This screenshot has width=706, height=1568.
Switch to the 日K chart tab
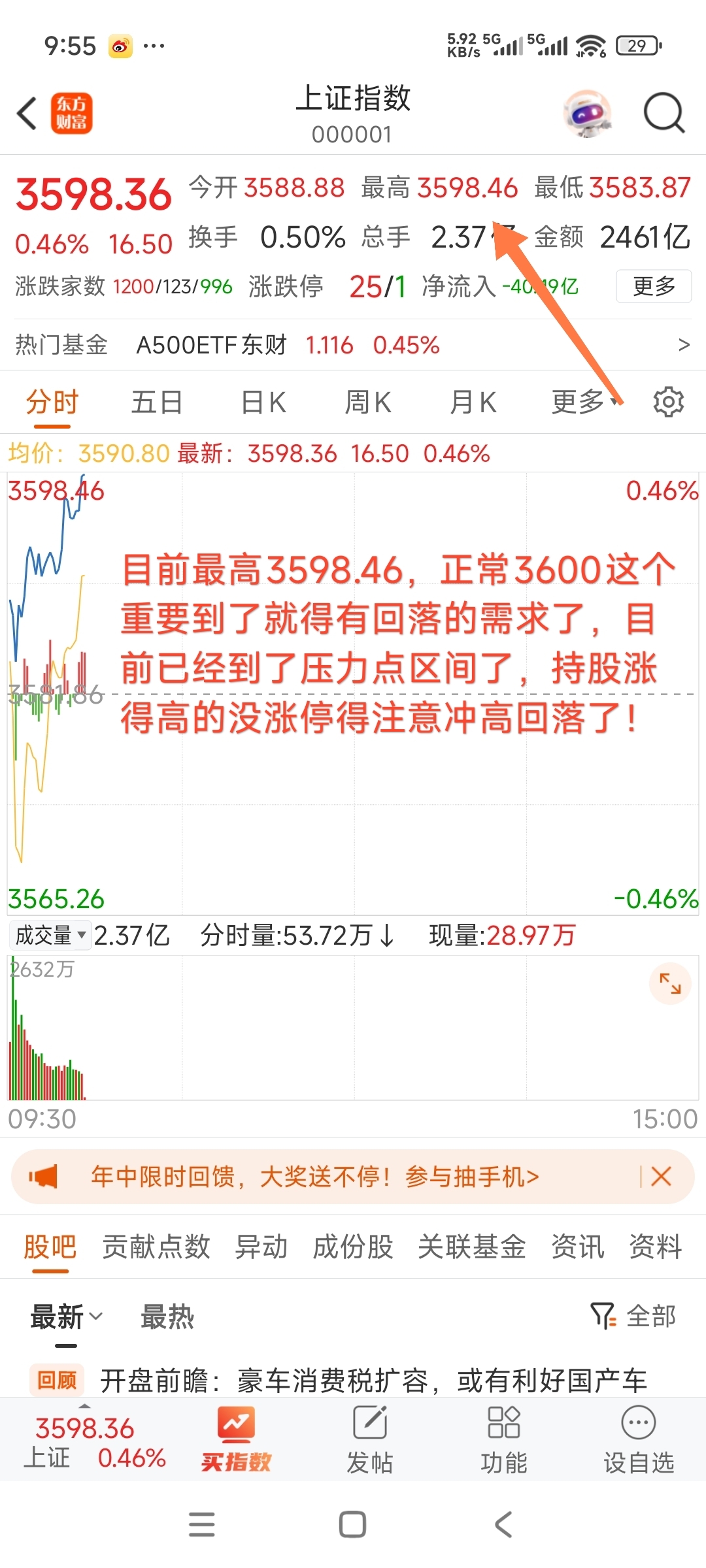[x=263, y=402]
